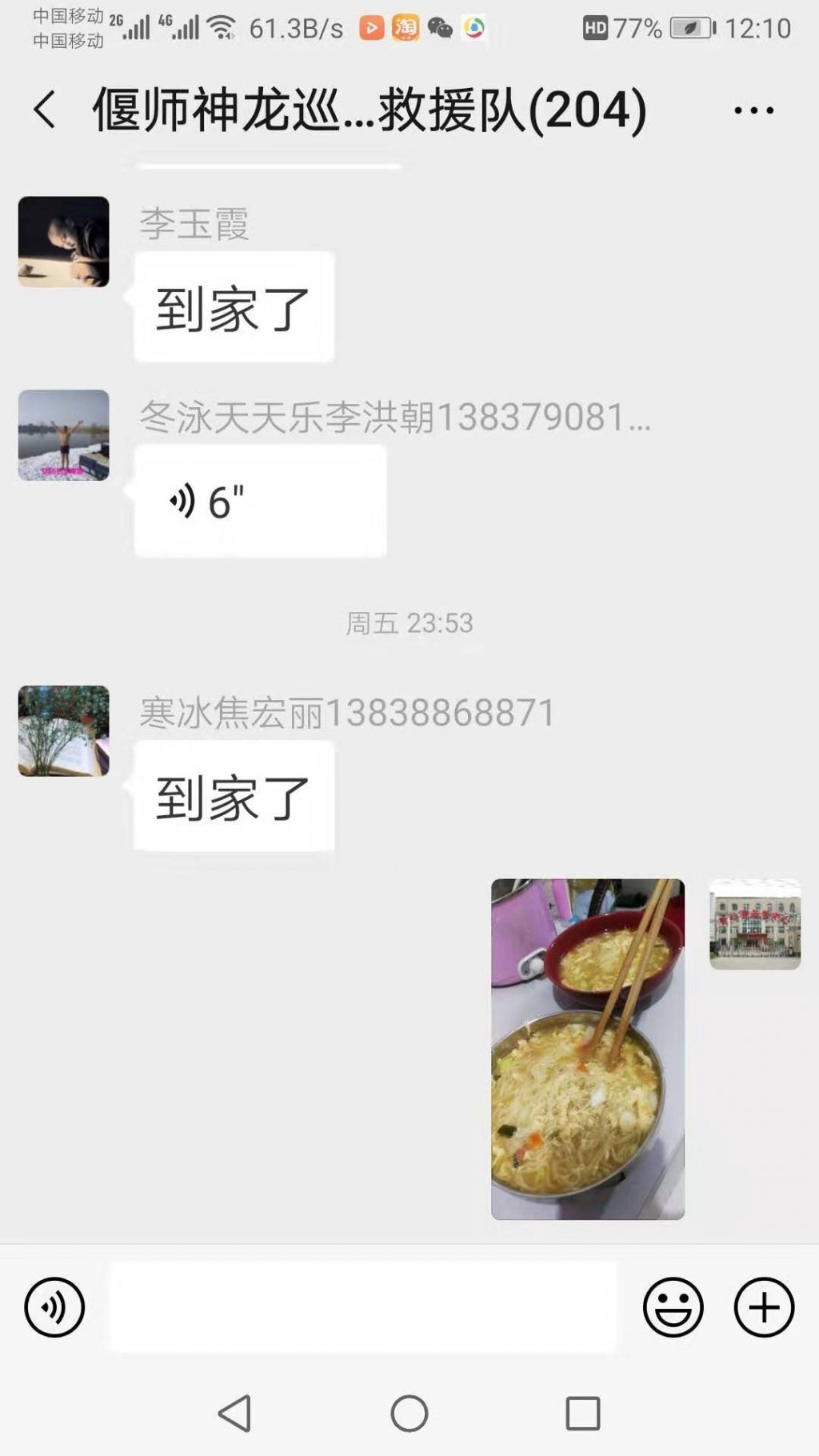Image resolution: width=819 pixels, height=1456 pixels.
Task: Open 寒冰焦宏丽's profile avatar
Action: pos(64,730)
